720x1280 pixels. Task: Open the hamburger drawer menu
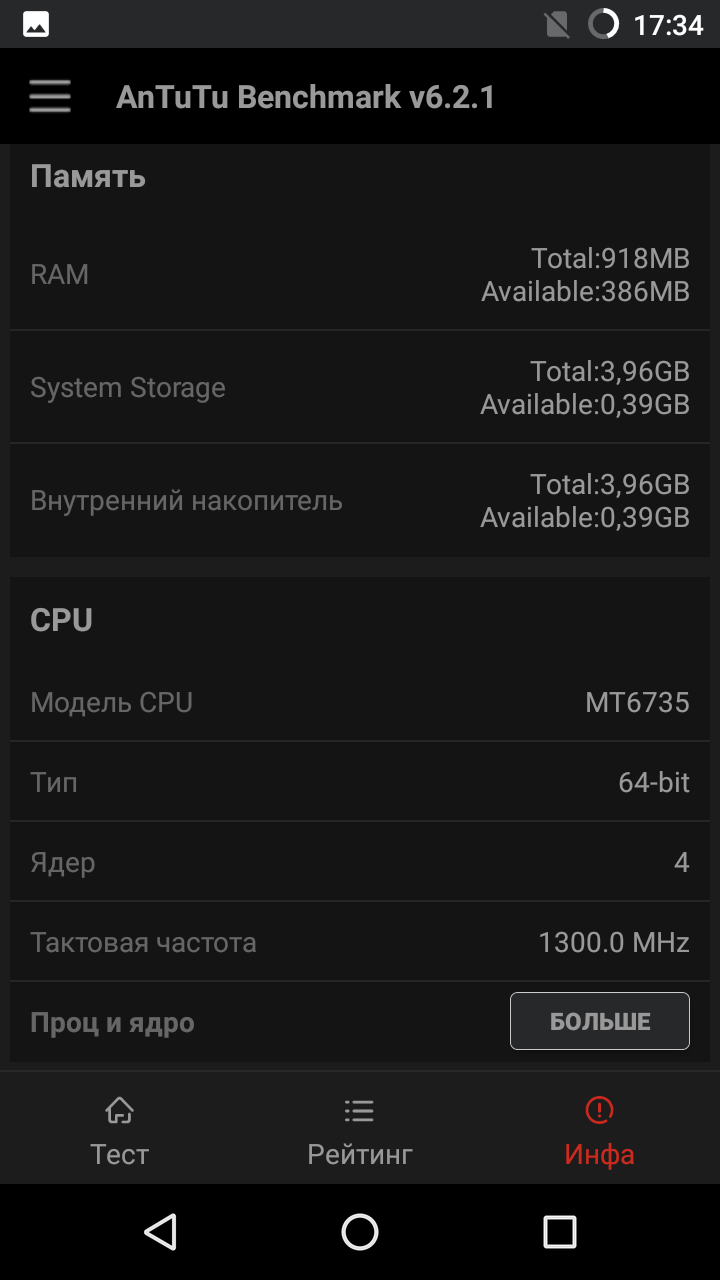click(50, 96)
